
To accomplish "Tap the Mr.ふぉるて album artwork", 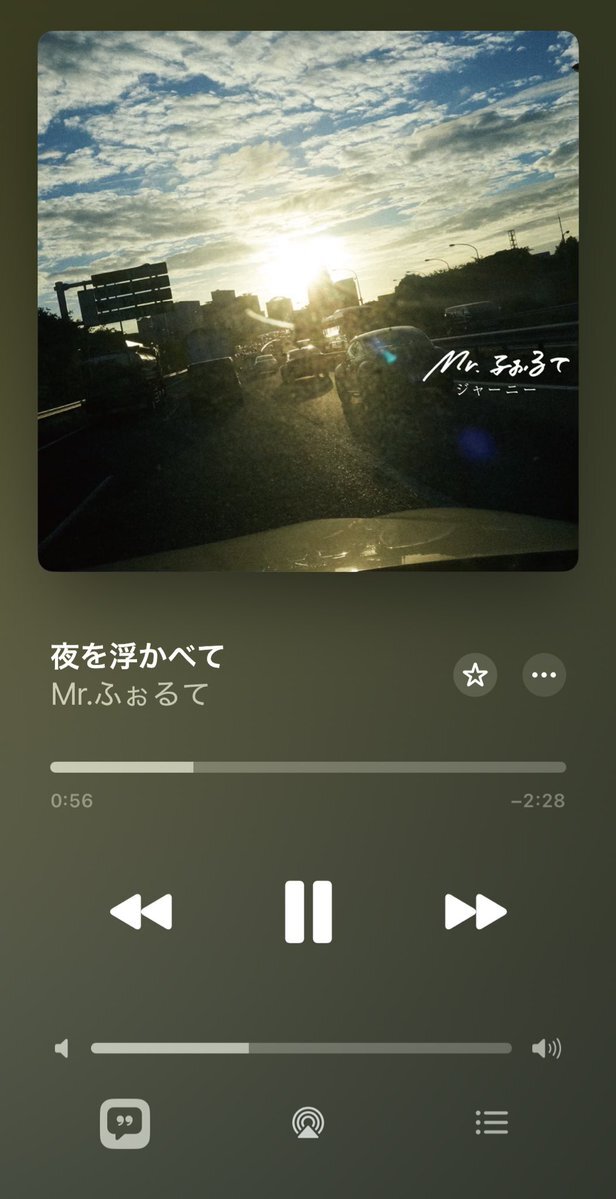I will point(308,301).
